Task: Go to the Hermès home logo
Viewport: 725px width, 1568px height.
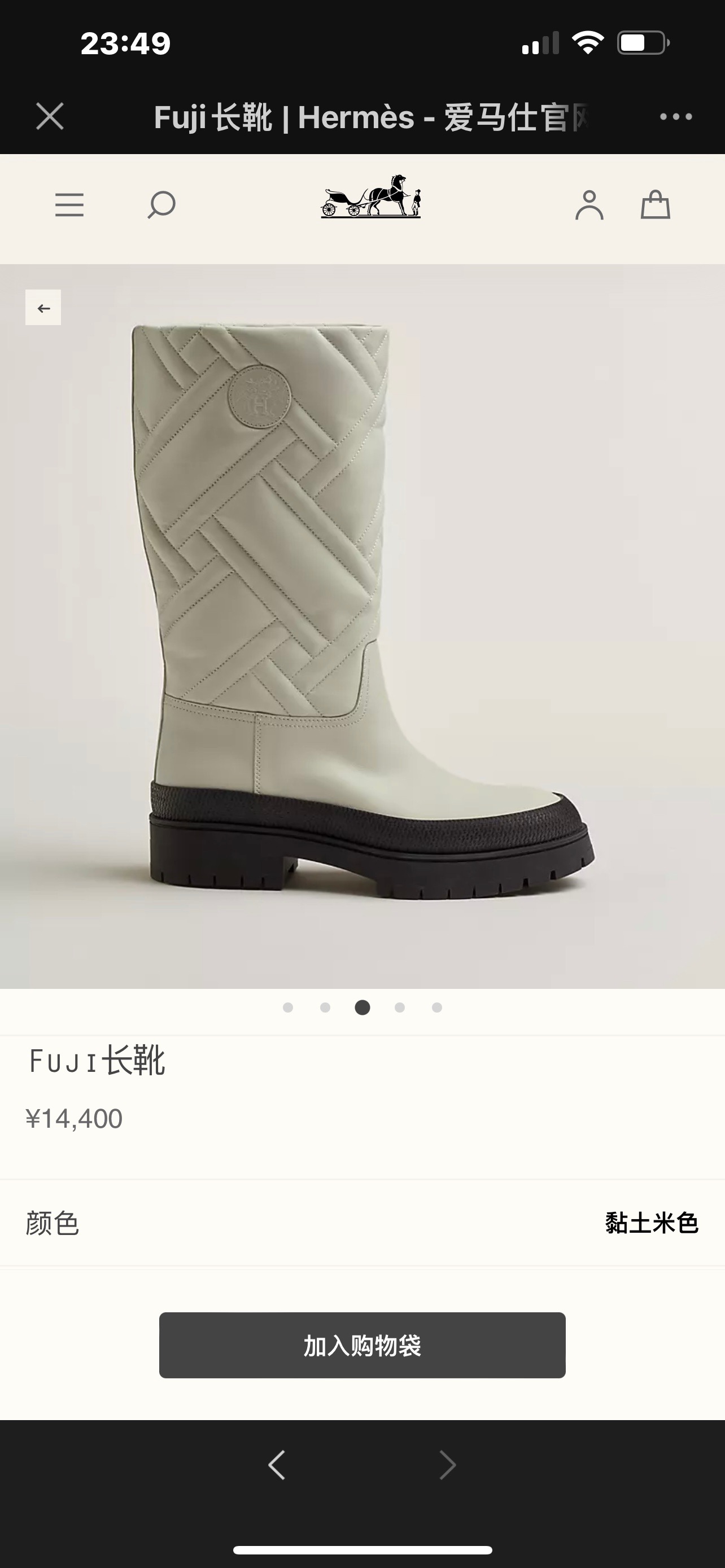Action: point(371,196)
